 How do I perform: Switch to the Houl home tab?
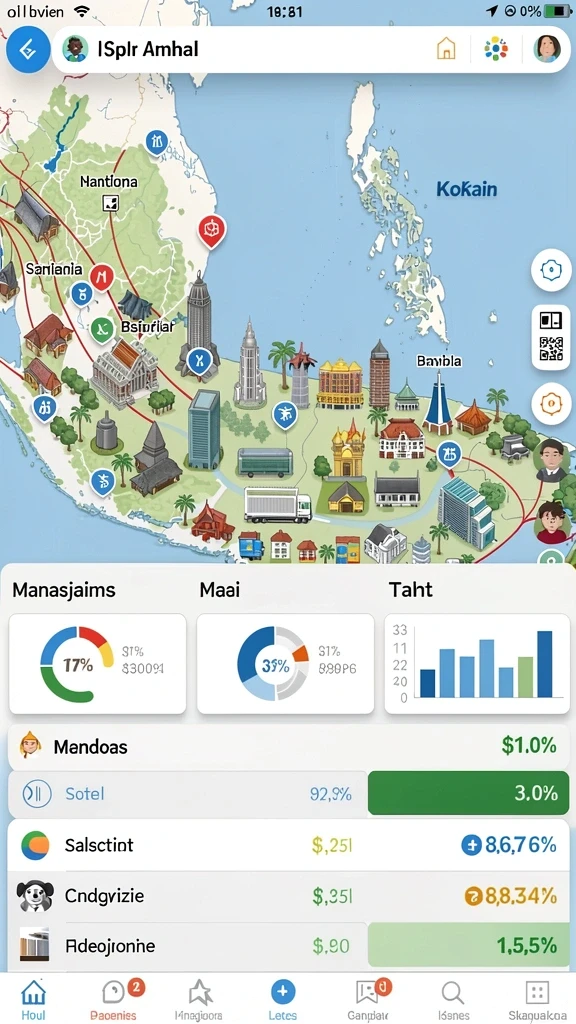[x=33, y=999]
